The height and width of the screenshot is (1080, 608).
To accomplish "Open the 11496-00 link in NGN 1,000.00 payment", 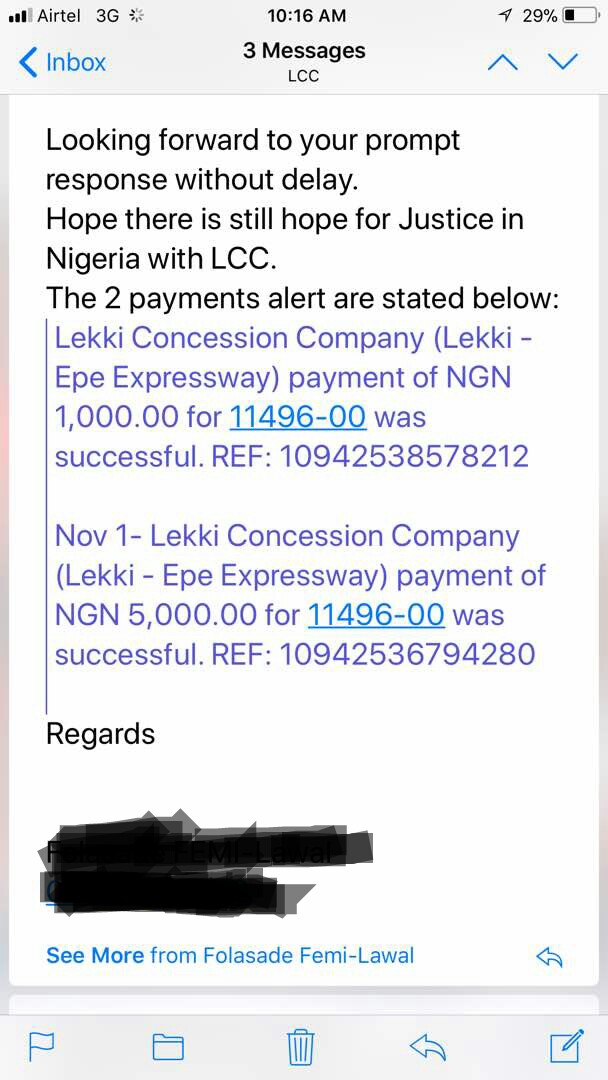I will pyautogui.click(x=298, y=417).
